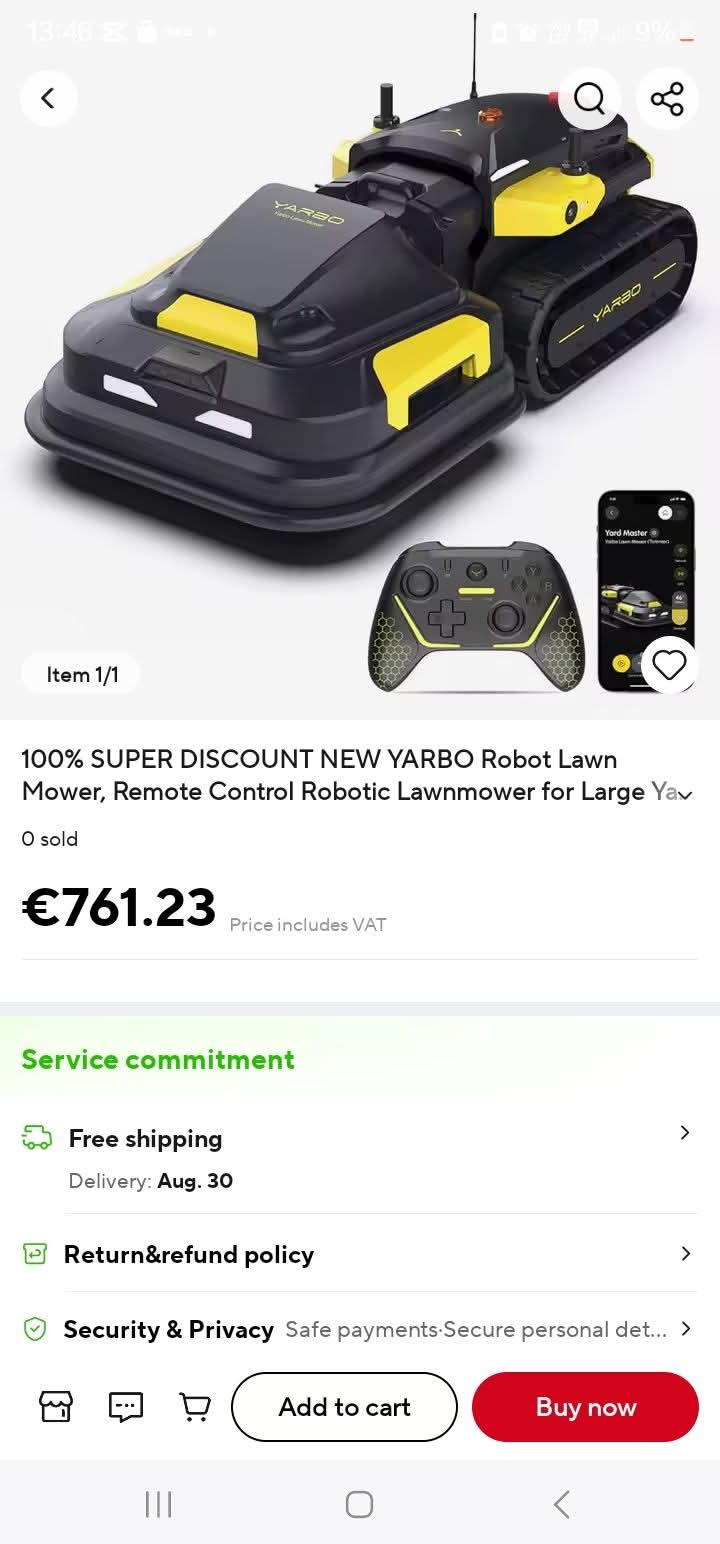Expand the full product title
Image resolution: width=720 pixels, height=1544 pixels.
(x=686, y=793)
